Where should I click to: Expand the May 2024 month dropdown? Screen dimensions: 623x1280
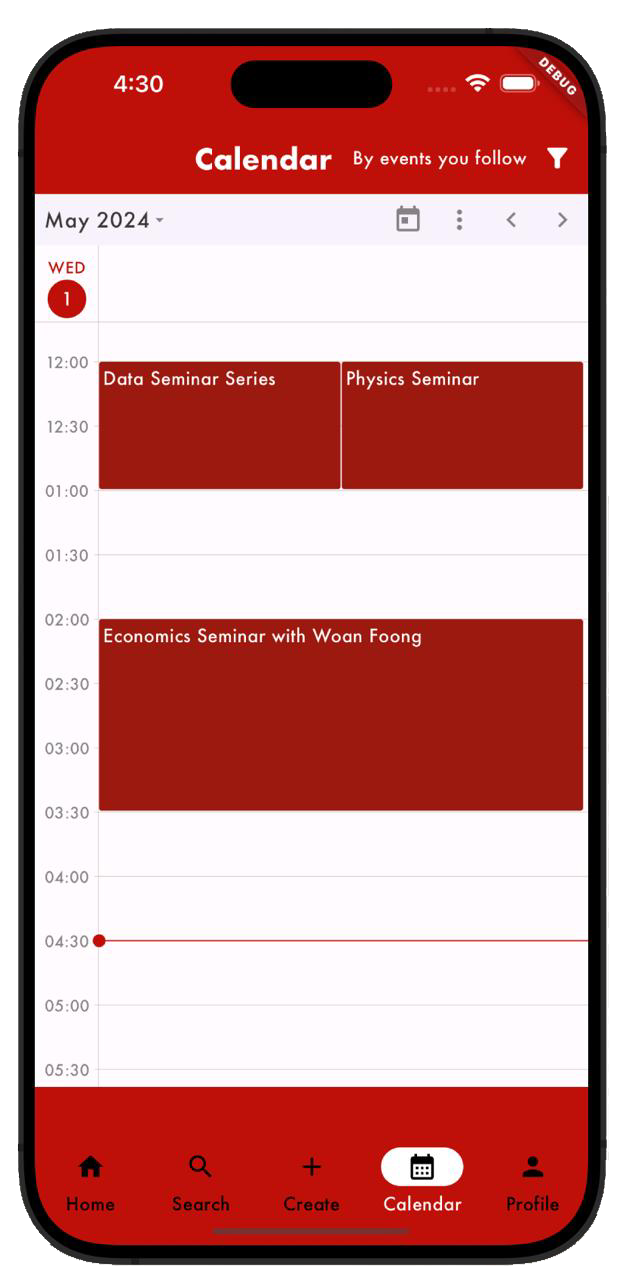coord(104,220)
